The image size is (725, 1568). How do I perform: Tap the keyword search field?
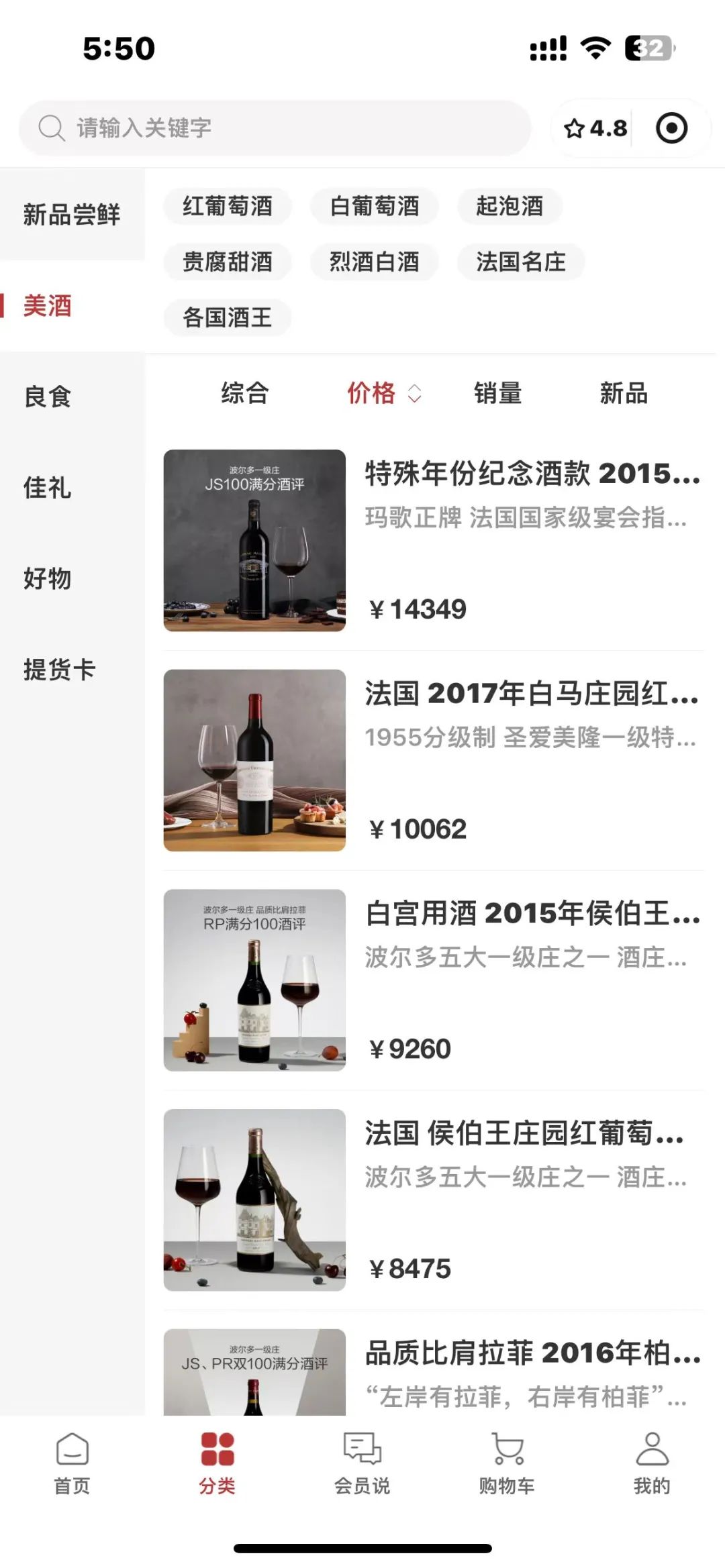275,127
